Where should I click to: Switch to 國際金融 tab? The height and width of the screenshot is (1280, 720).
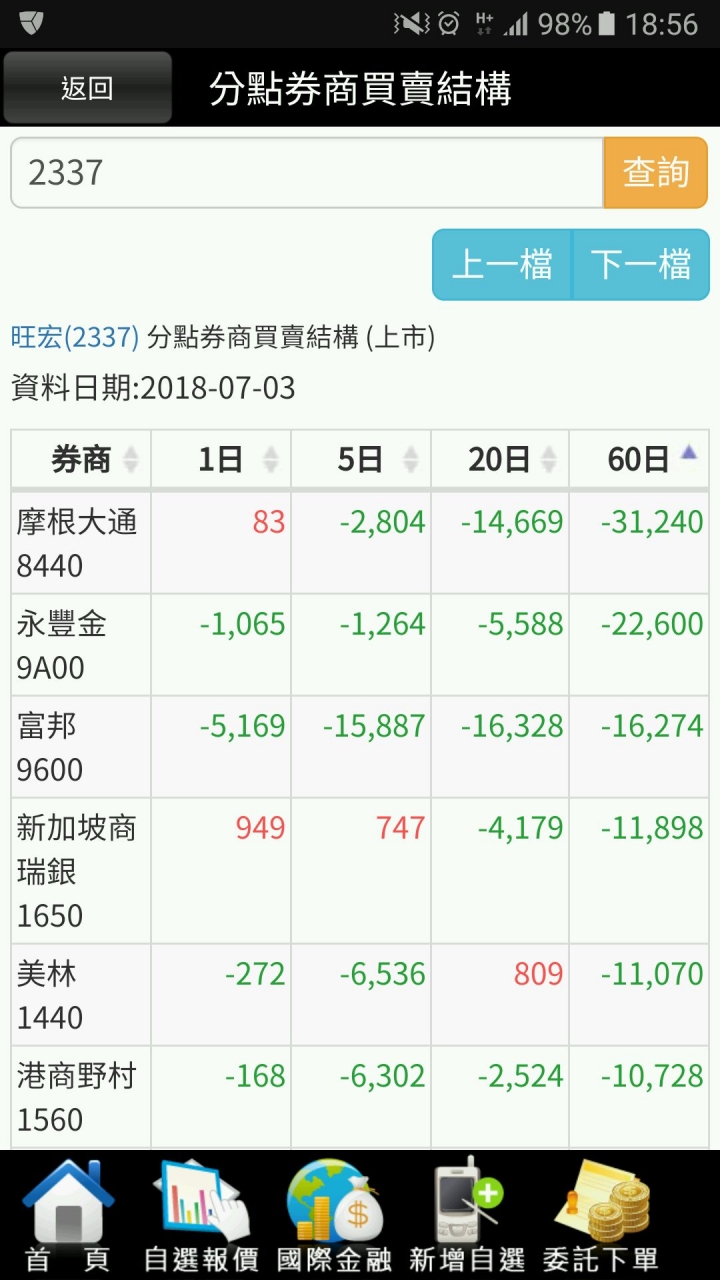click(x=334, y=1216)
